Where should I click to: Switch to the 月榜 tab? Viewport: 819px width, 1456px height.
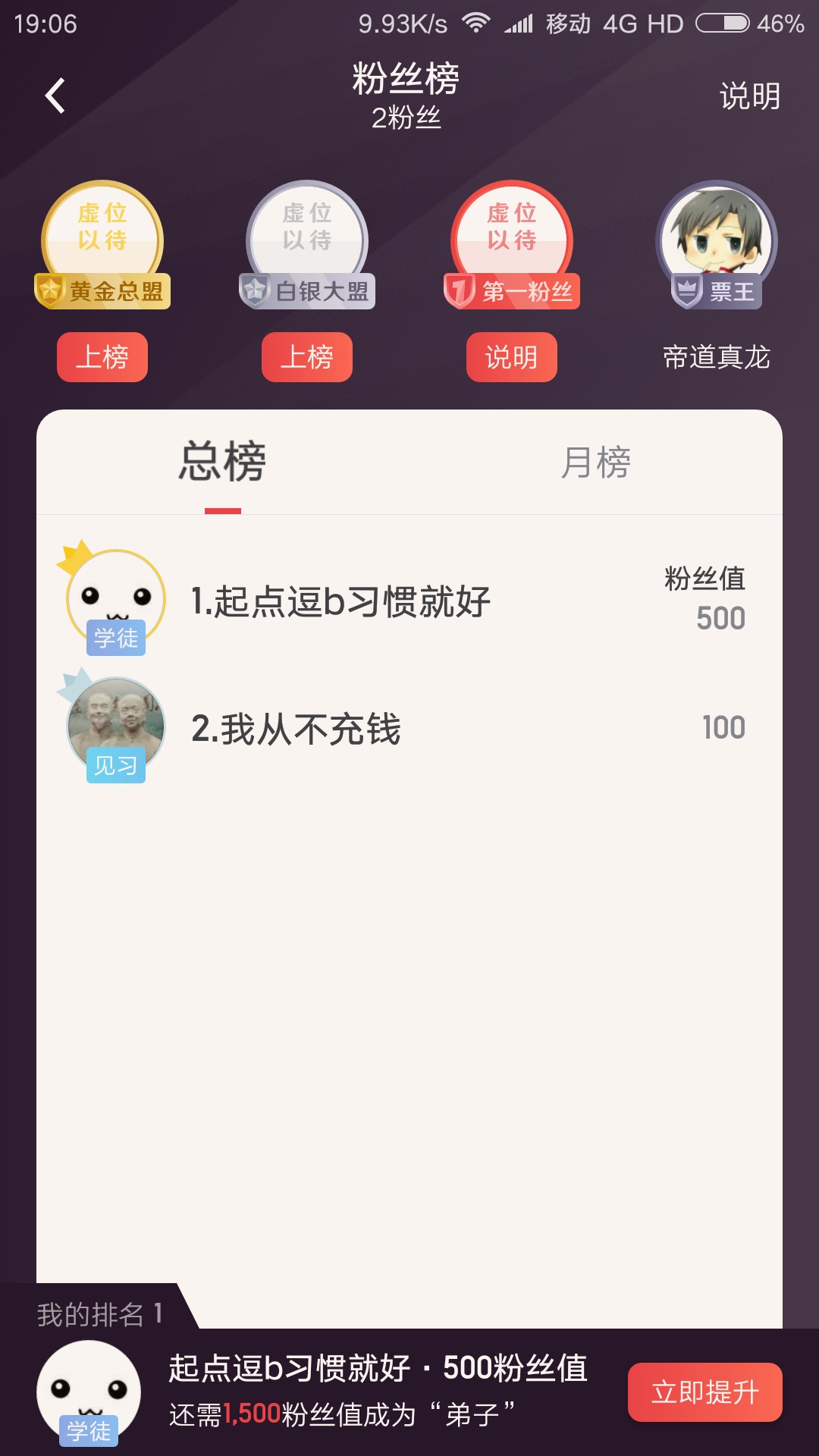[x=595, y=463]
